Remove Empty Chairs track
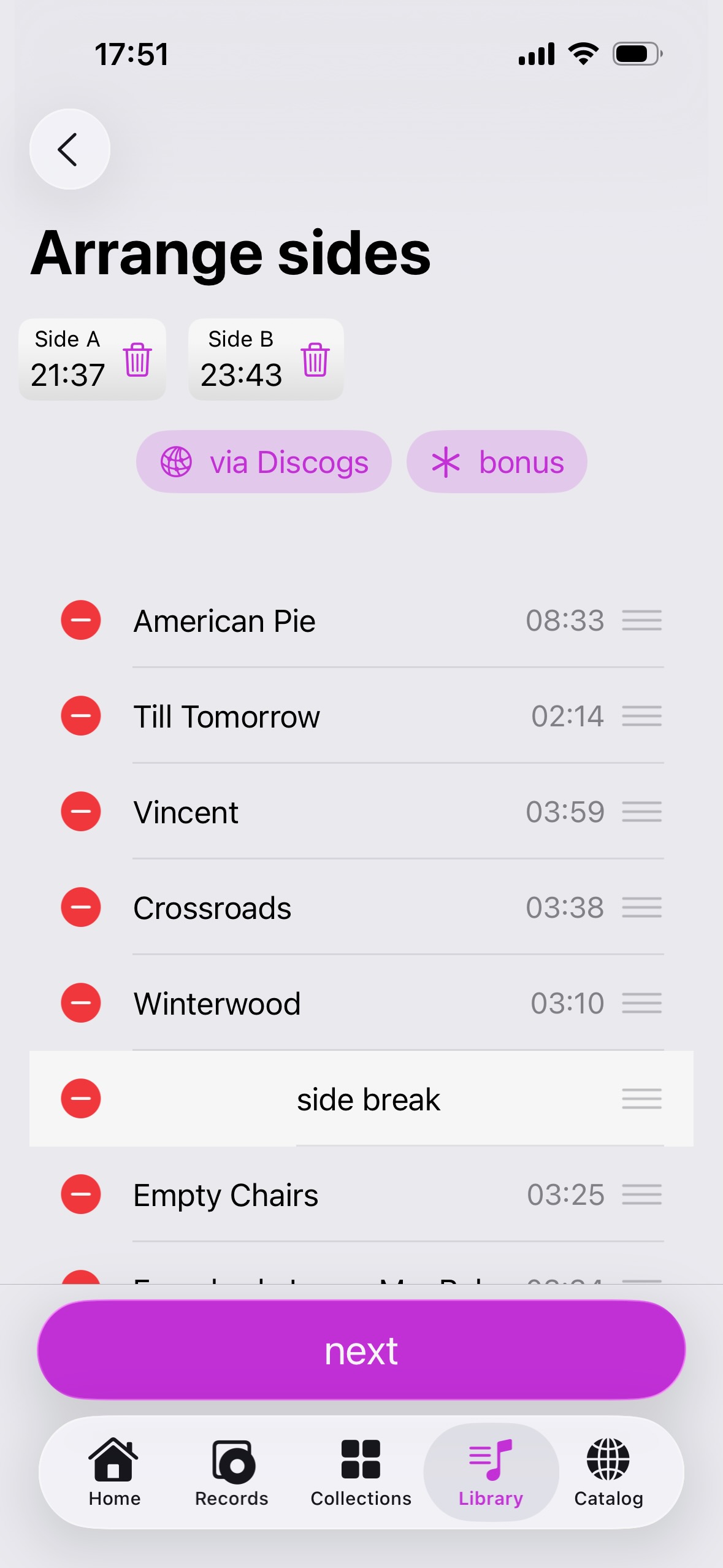This screenshot has height=1568, width=723. 81,1194
